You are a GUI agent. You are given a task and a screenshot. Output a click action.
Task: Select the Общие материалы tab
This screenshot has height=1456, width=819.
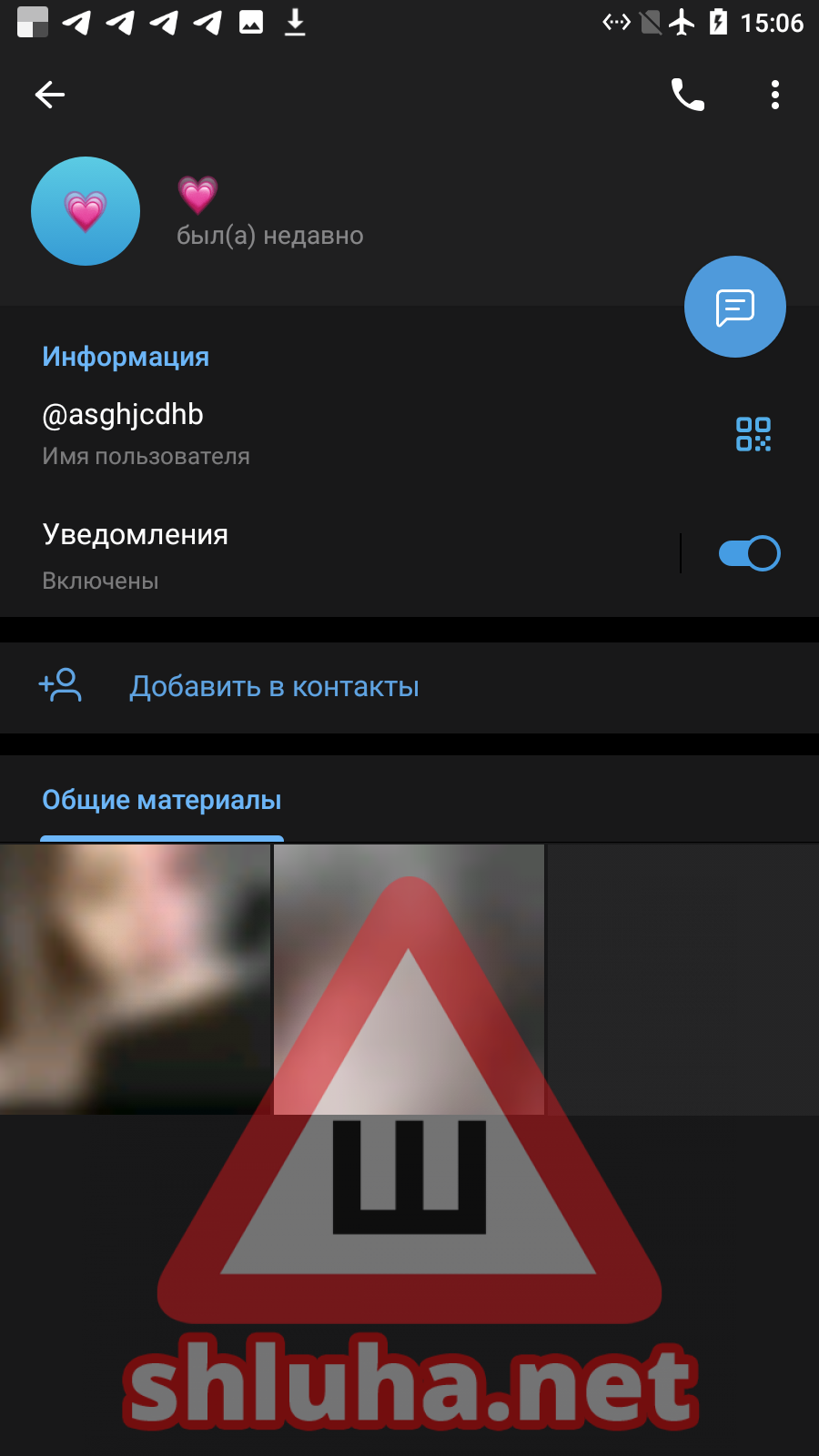tap(162, 801)
